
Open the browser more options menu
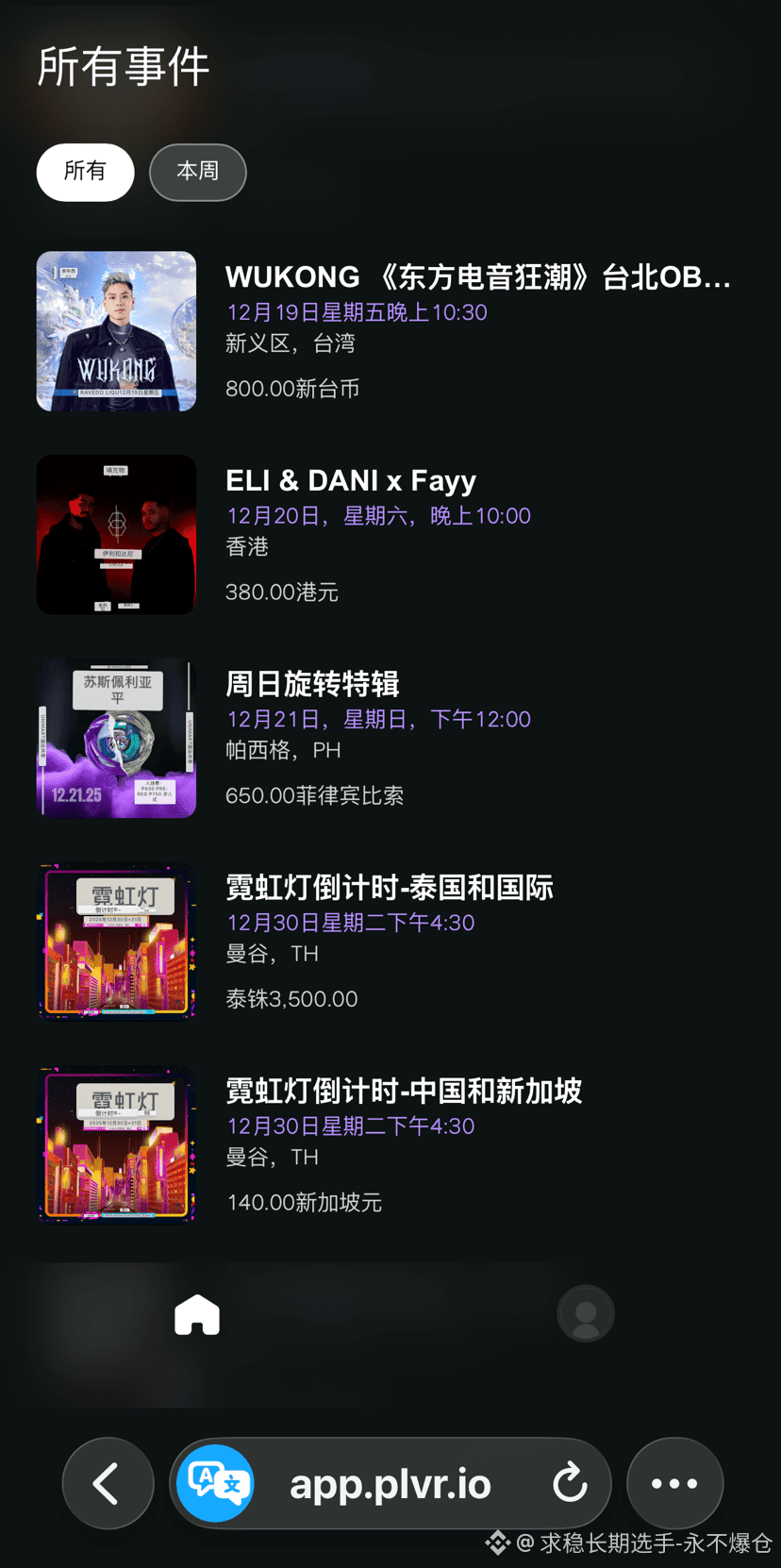click(674, 1483)
